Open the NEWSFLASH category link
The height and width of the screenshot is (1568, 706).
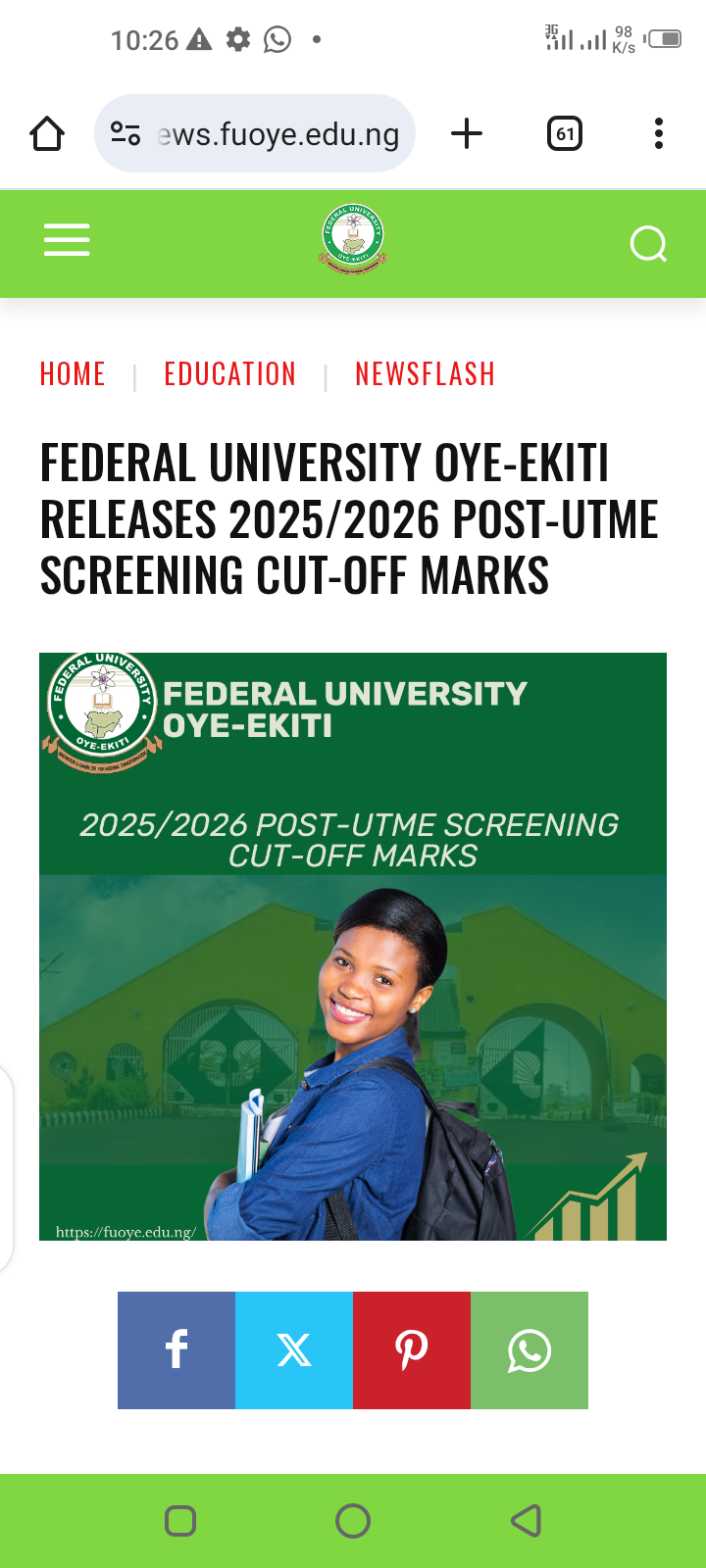click(425, 374)
